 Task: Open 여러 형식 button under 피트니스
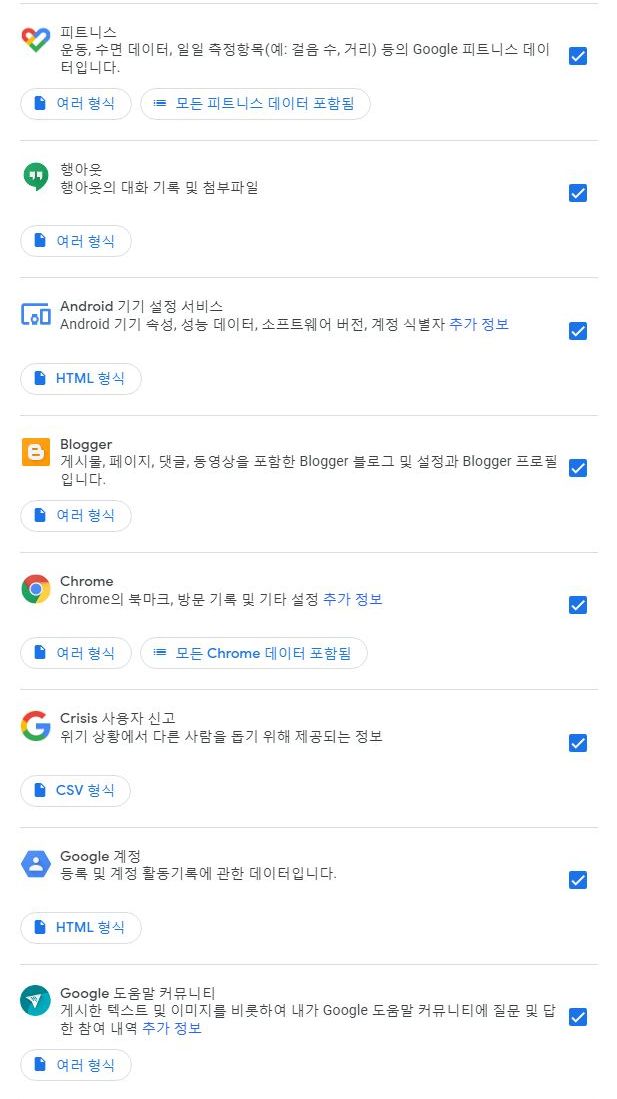(76, 104)
